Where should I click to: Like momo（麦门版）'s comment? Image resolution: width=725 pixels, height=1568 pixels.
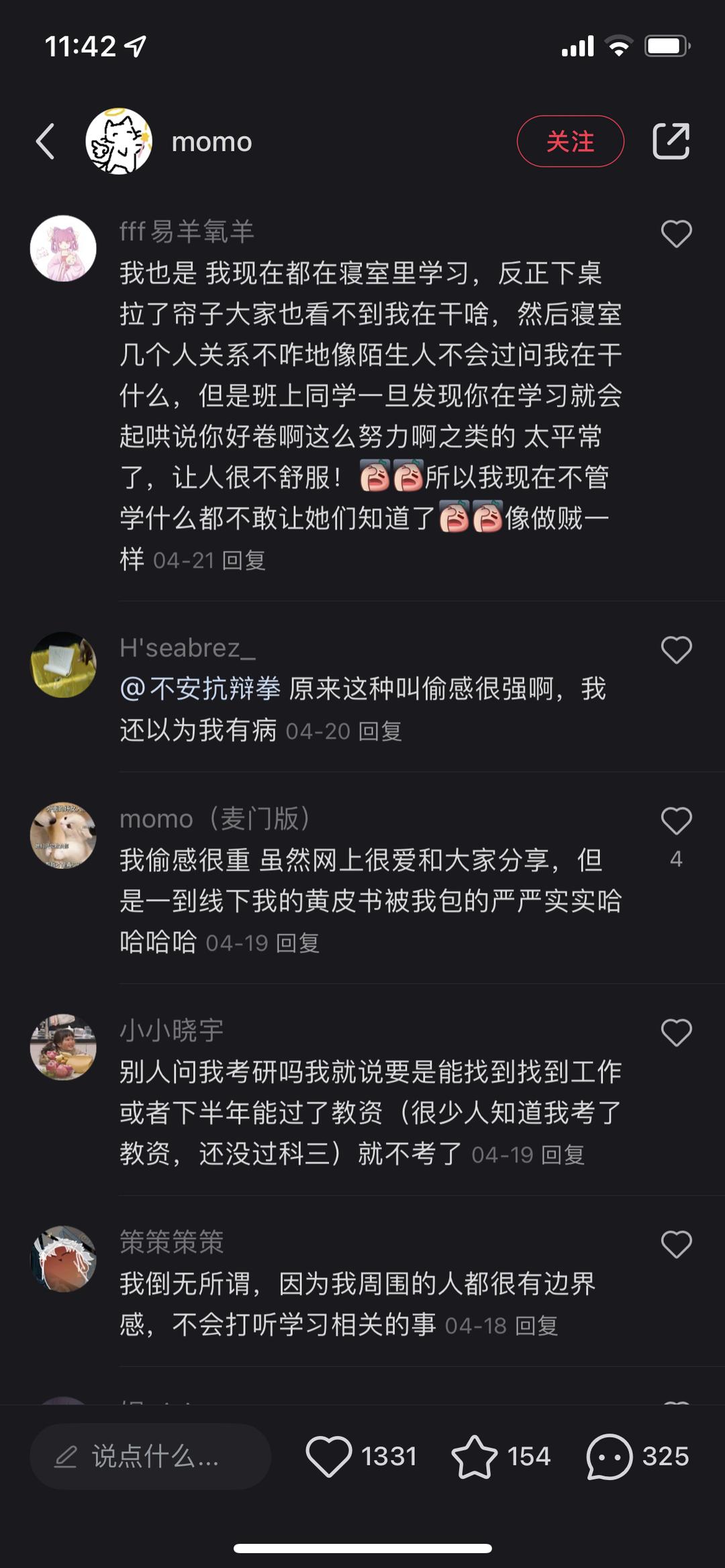click(676, 821)
